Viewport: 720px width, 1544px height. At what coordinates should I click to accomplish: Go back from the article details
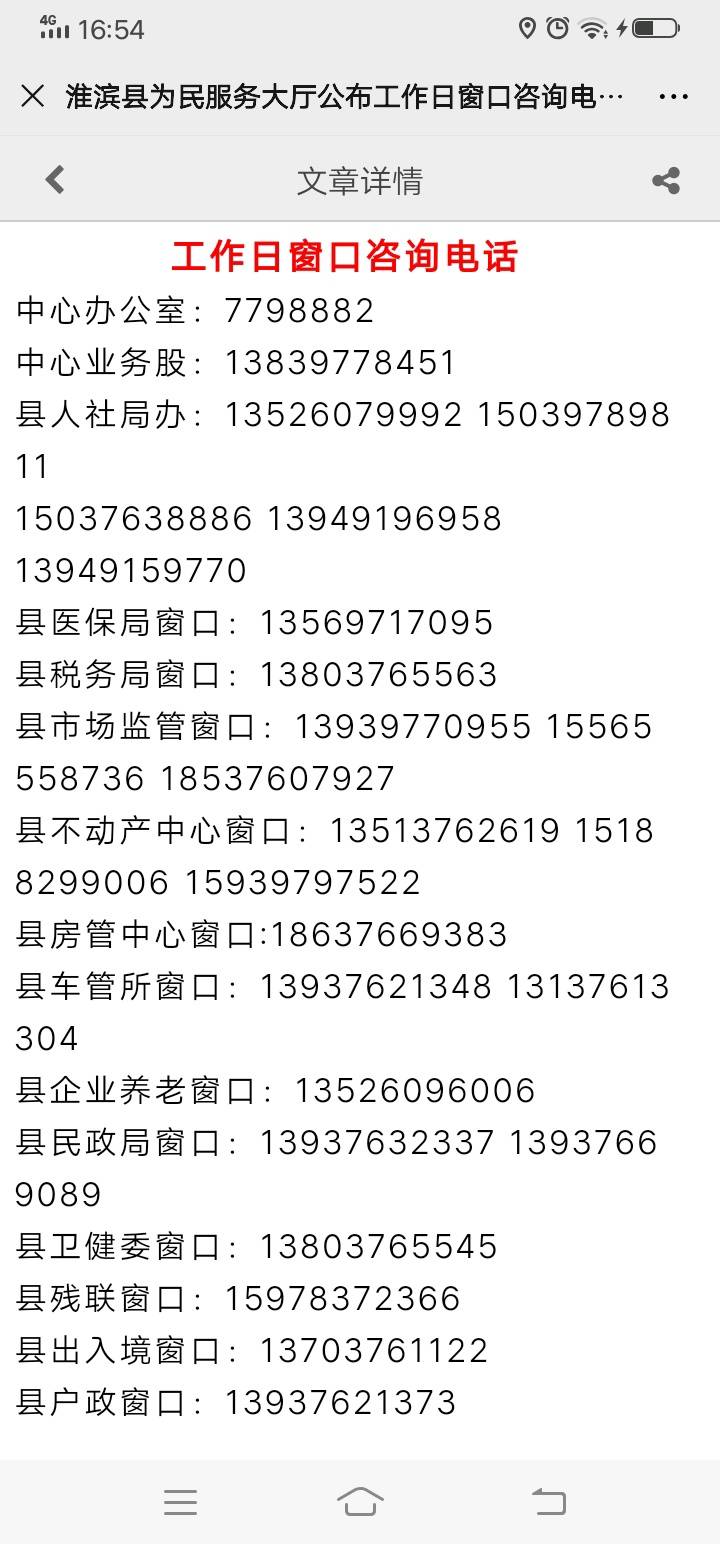55,180
